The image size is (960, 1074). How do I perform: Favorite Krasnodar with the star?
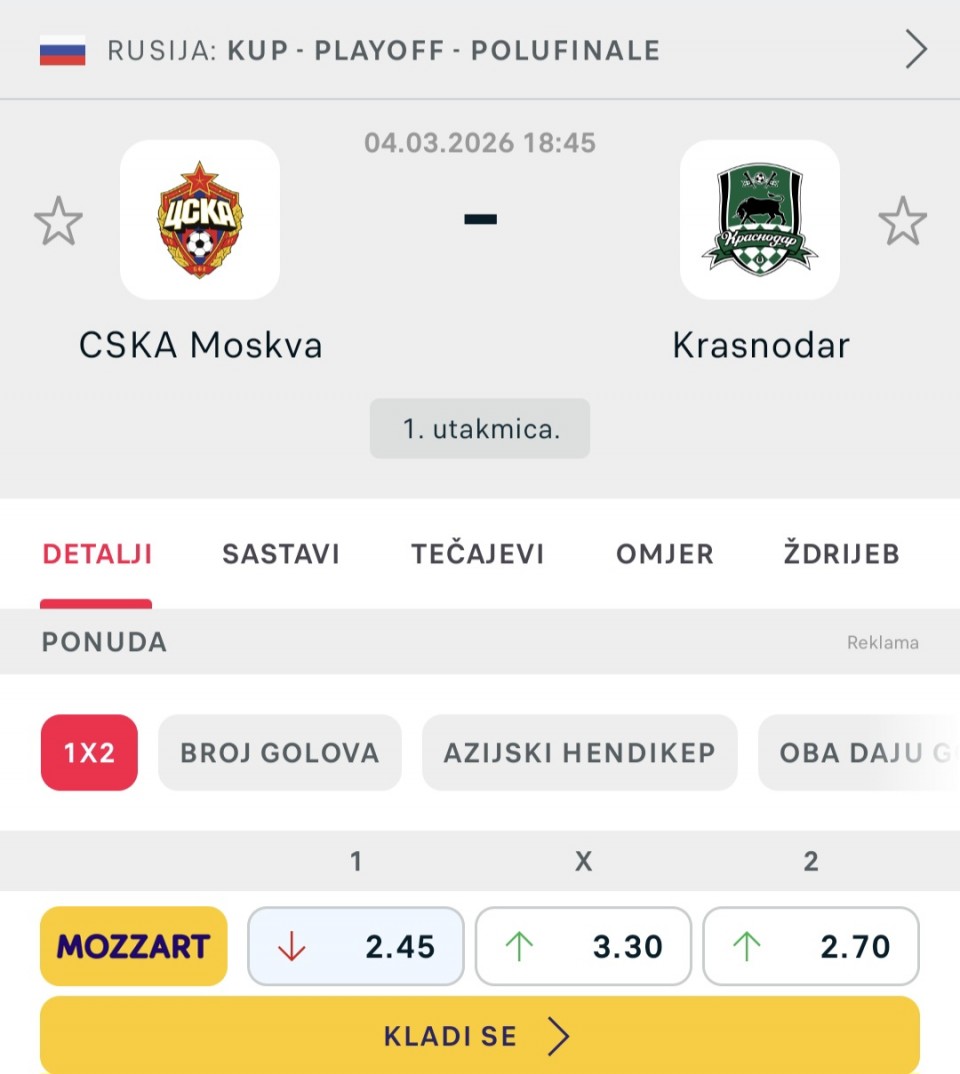click(902, 221)
